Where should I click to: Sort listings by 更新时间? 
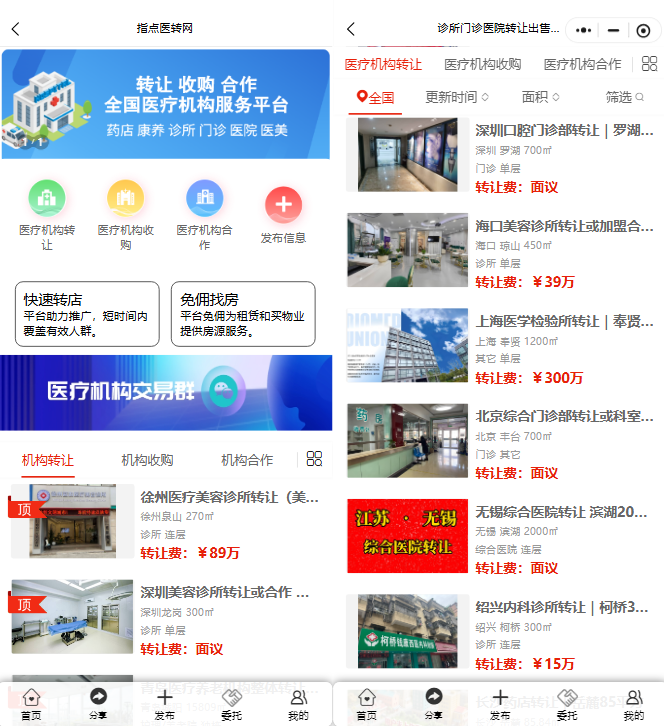(457, 97)
